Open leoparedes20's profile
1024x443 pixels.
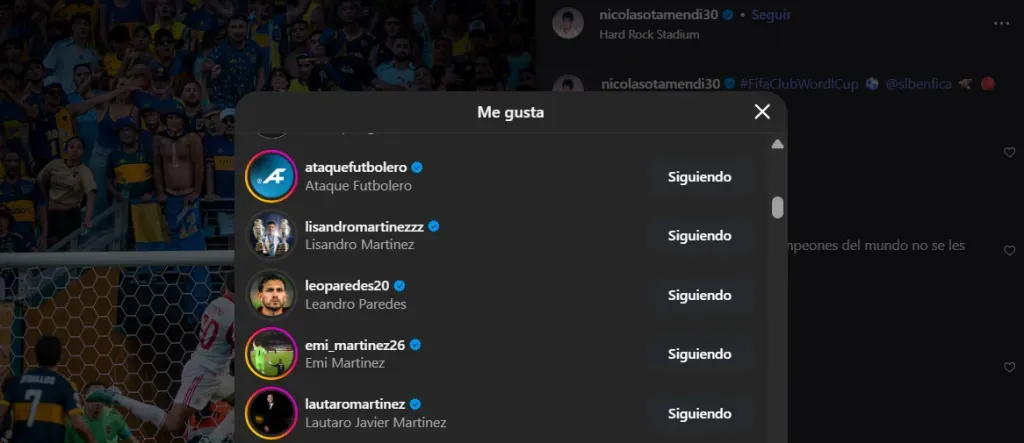346,286
